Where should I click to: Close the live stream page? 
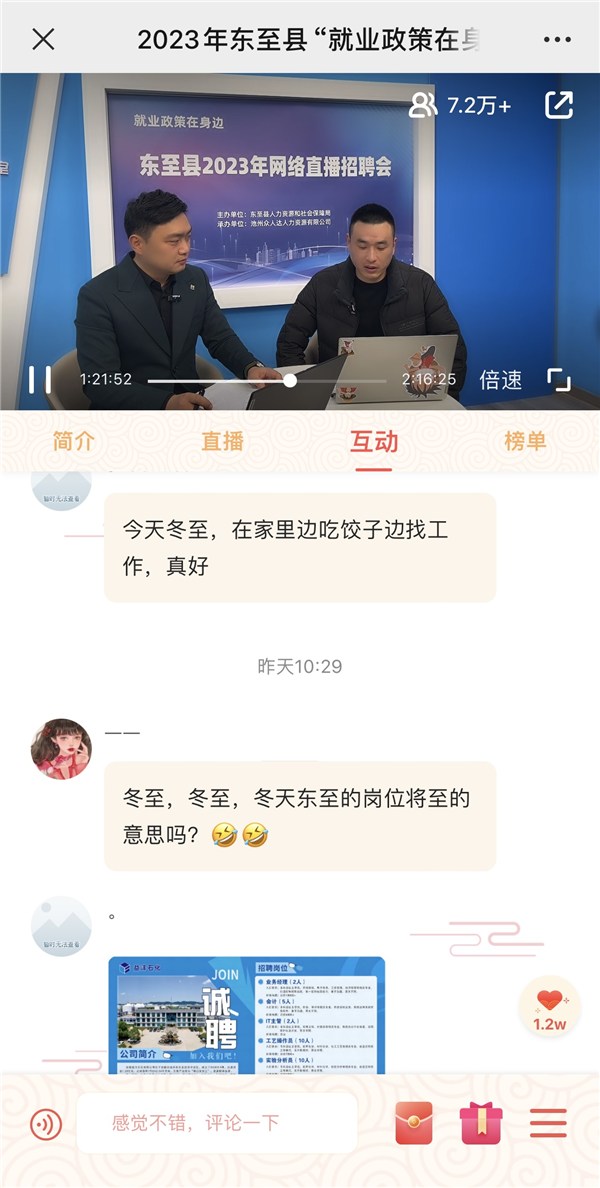43,39
